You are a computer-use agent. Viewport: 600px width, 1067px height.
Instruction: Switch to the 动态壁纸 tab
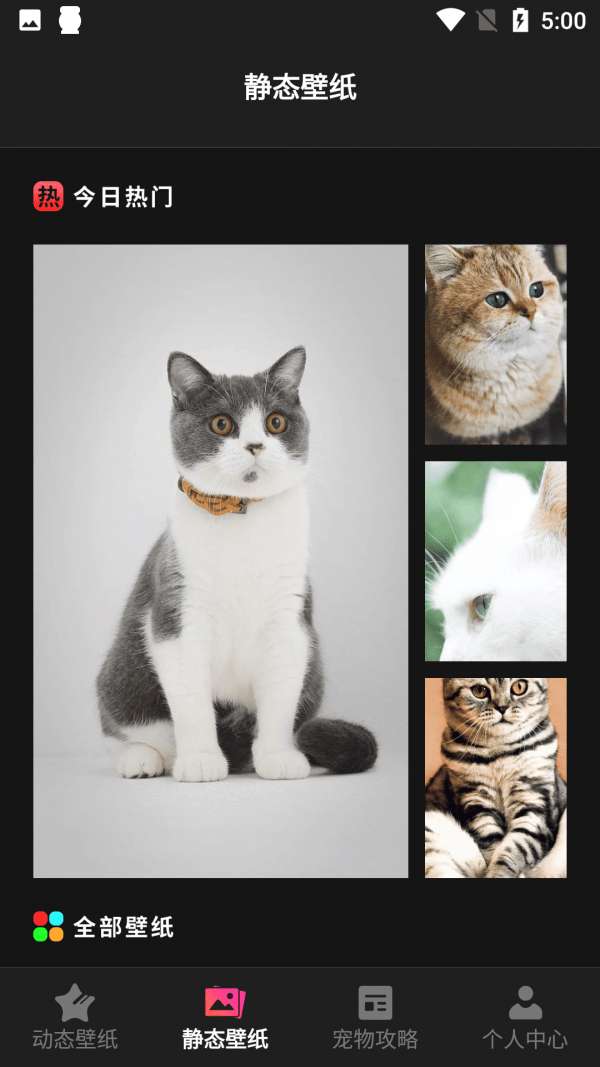75,1017
